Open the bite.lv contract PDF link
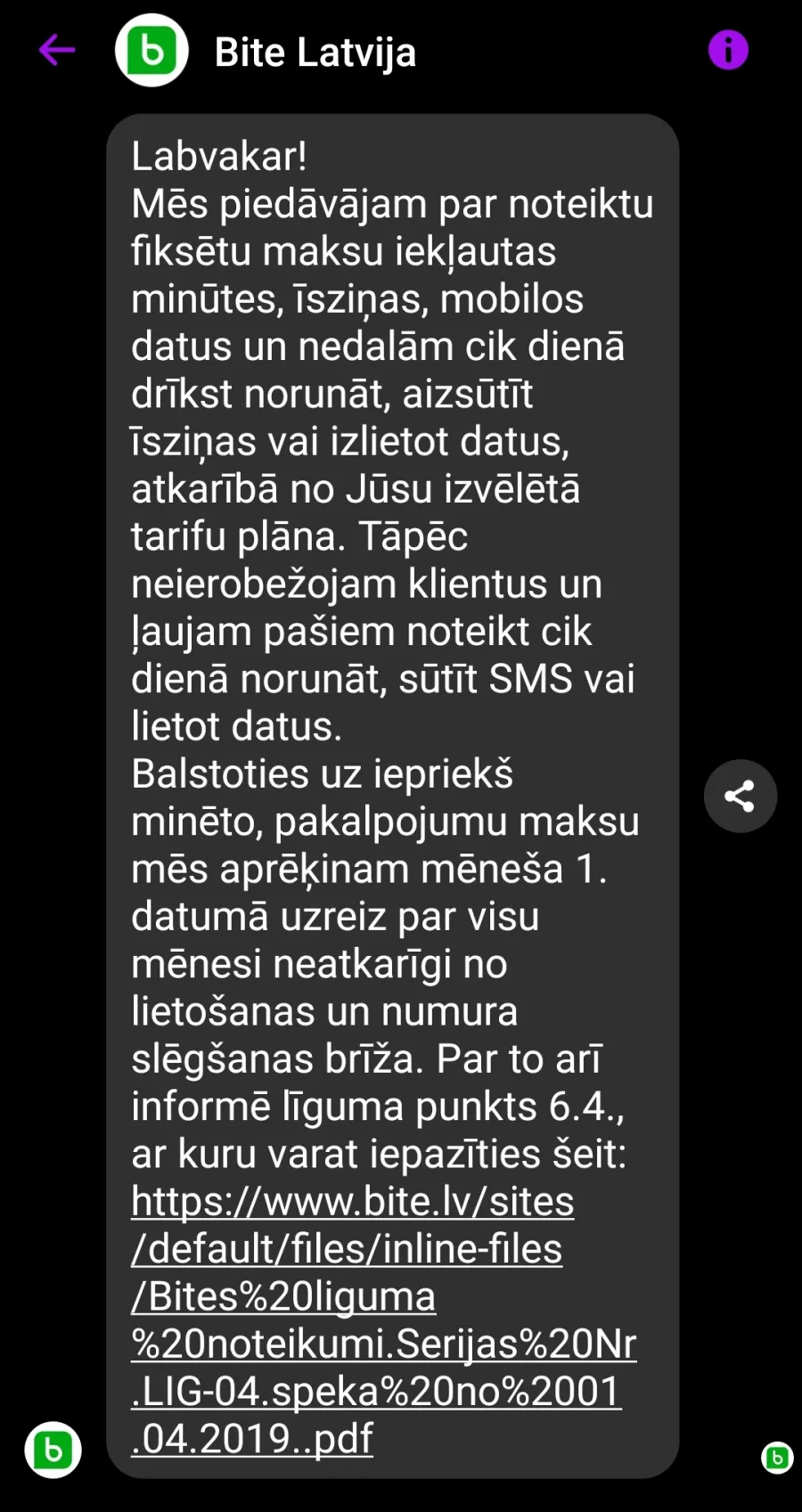 coord(383,1320)
